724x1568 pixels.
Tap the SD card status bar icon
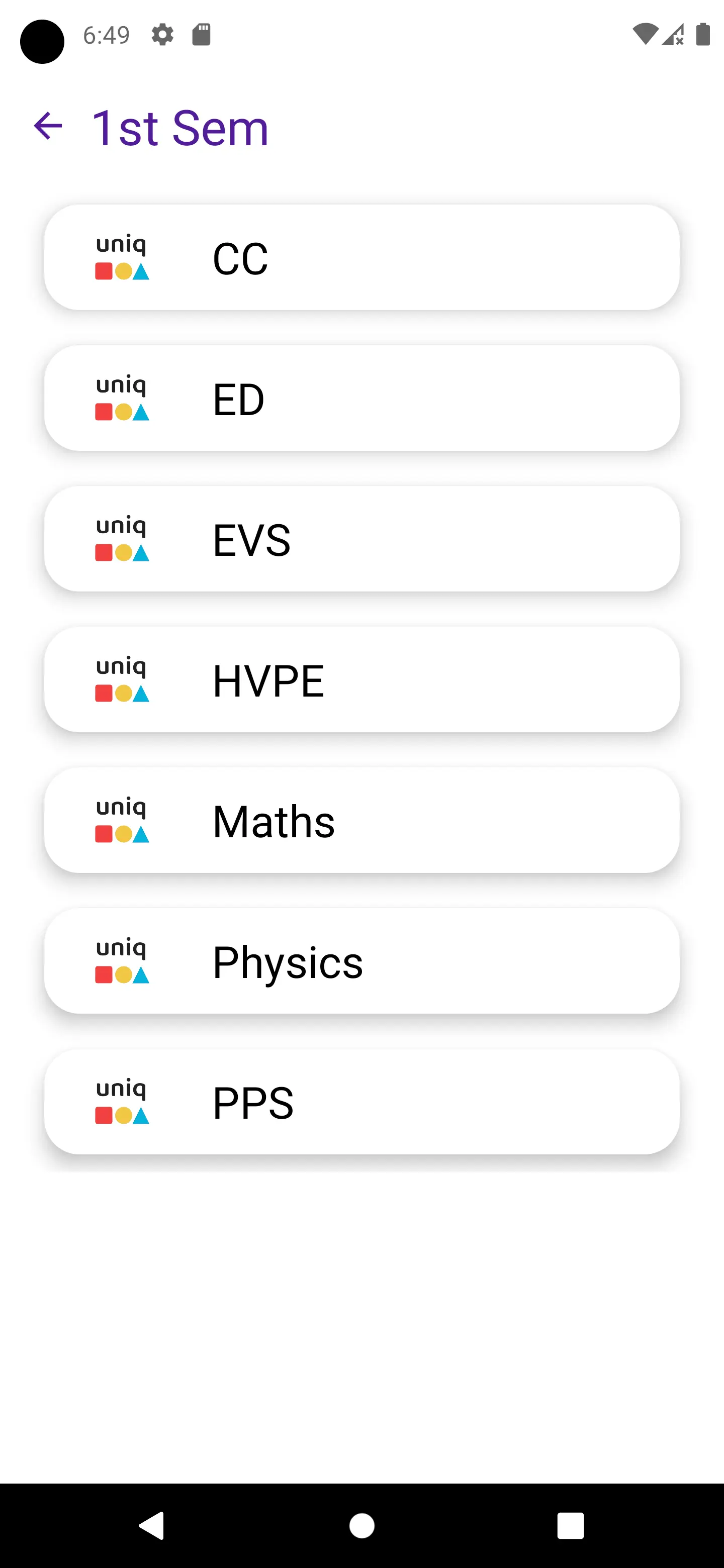coord(202,35)
